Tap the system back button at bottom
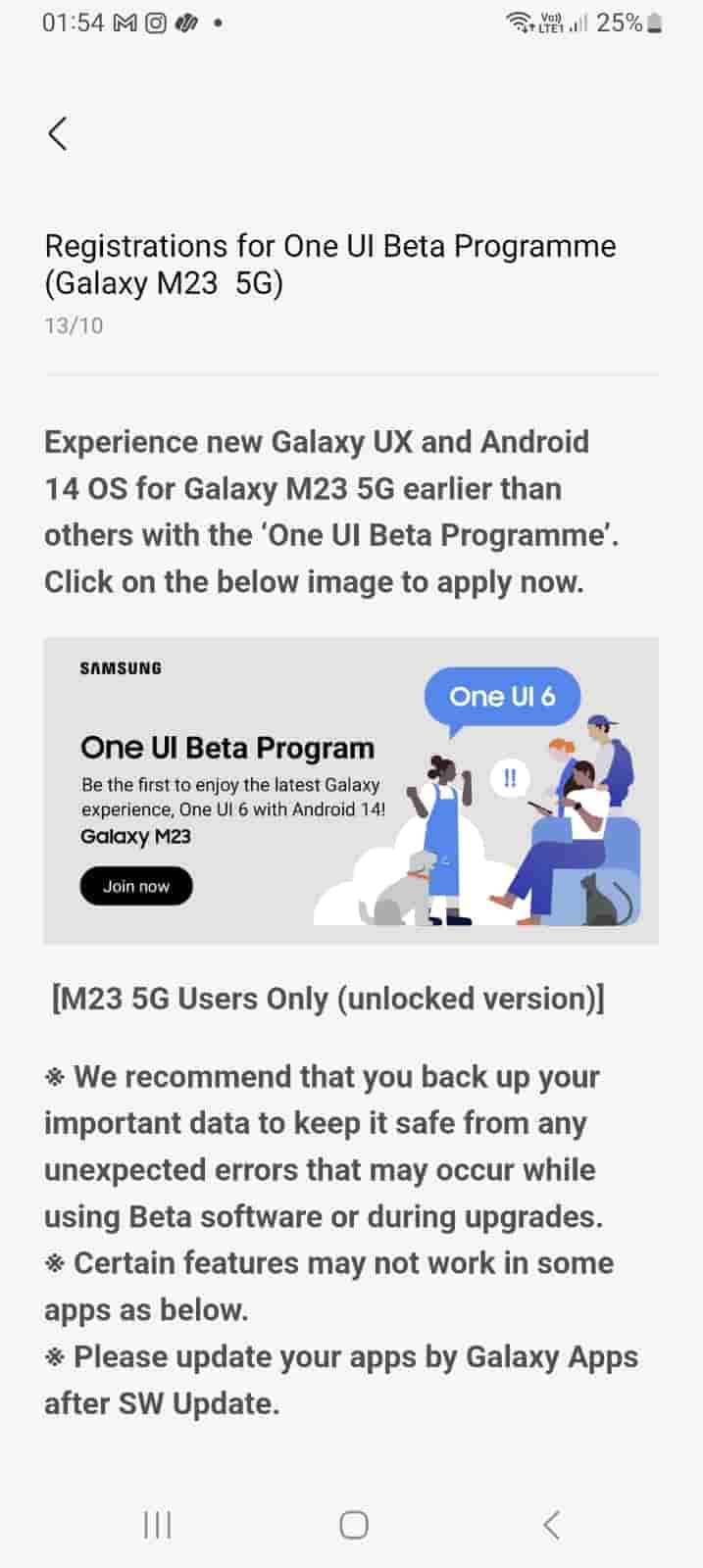Image resolution: width=703 pixels, height=1568 pixels. (551, 1524)
